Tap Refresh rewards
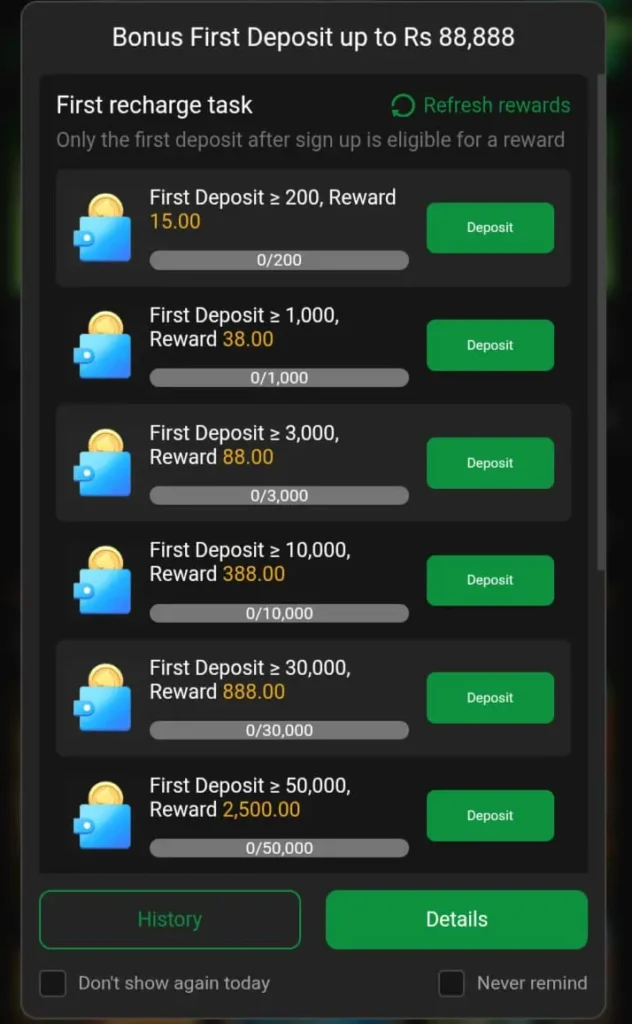 pos(481,105)
